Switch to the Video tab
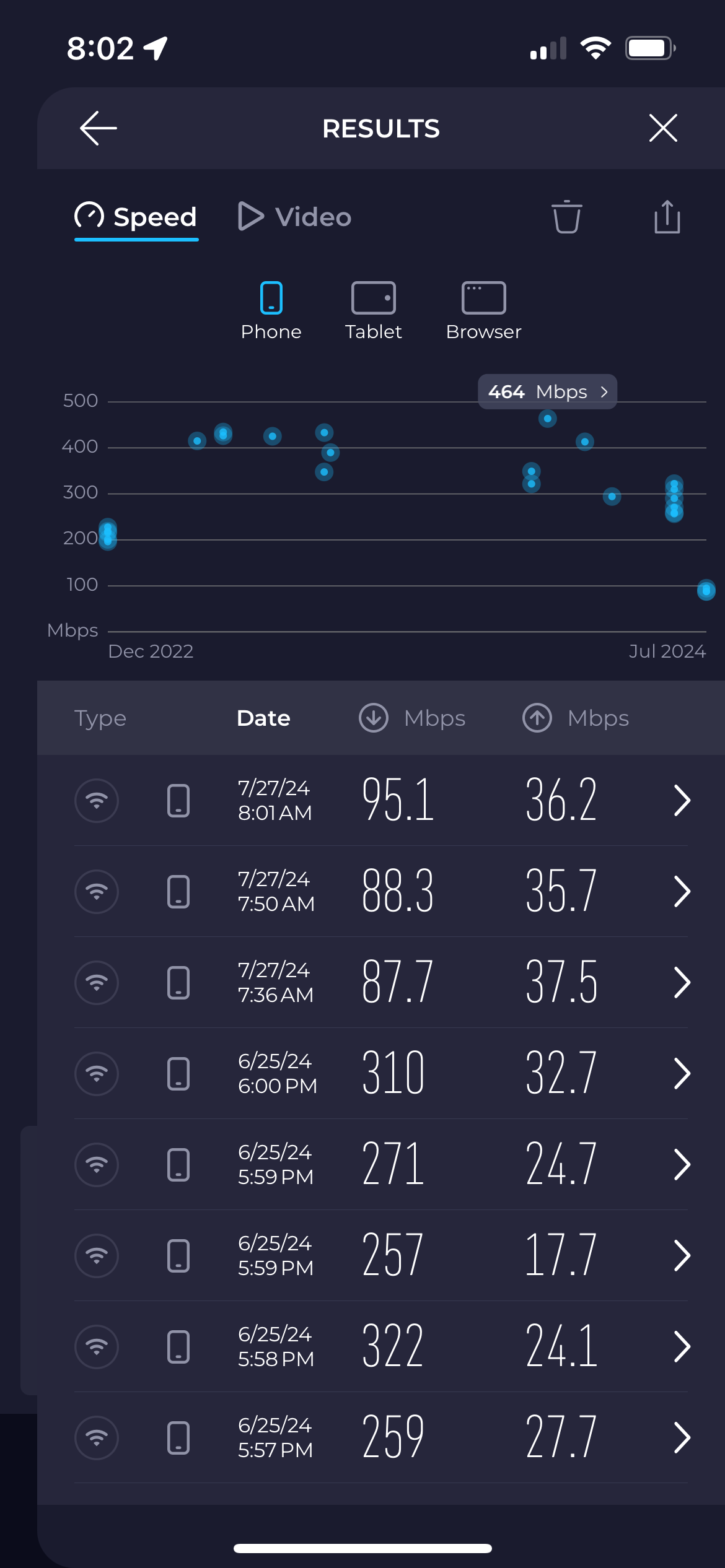This screenshot has height=1568, width=725. point(295,217)
